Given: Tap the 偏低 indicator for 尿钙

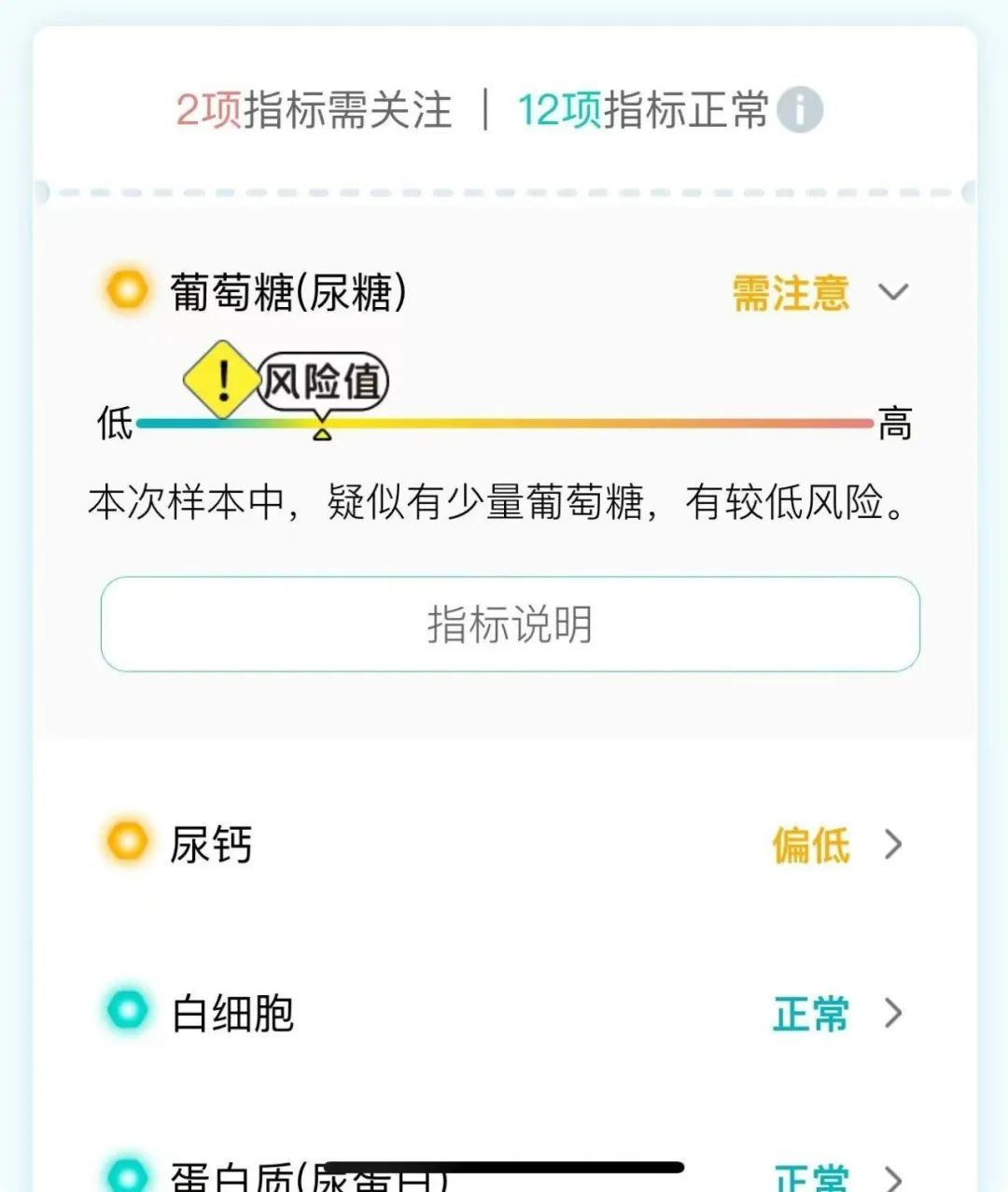Looking at the screenshot, I should (x=810, y=846).
